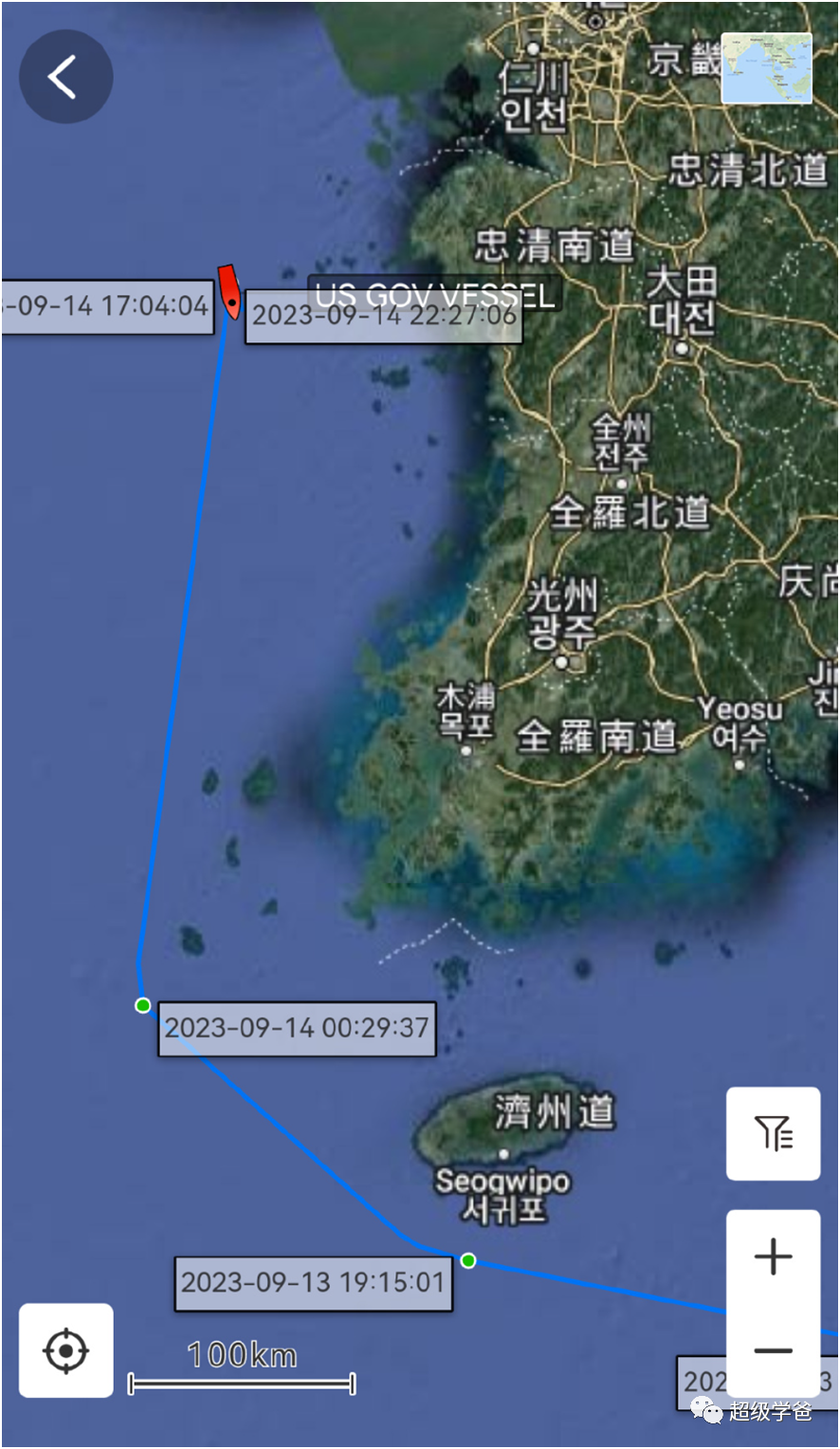Zoom out of the map
Screen dimensions: 840x1449
(x=773, y=1349)
